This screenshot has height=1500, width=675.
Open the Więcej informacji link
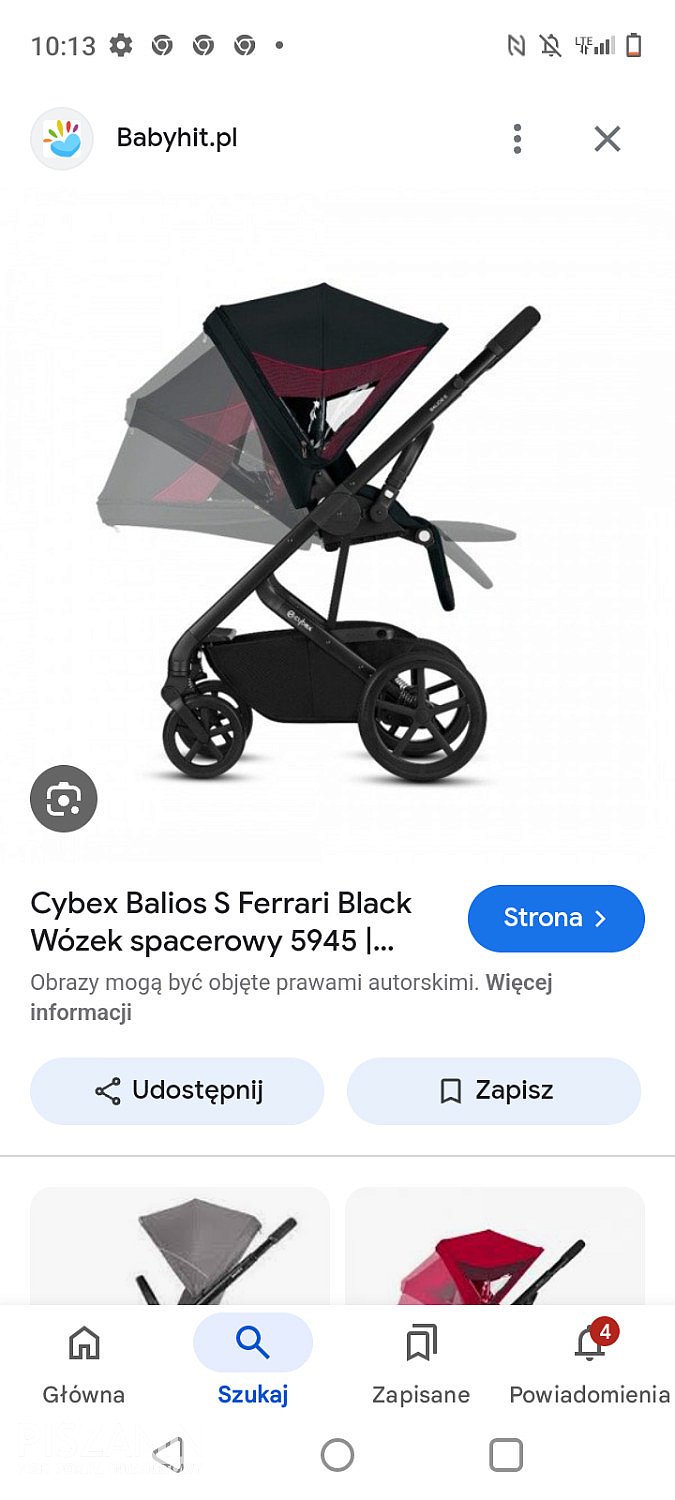pos(292,997)
